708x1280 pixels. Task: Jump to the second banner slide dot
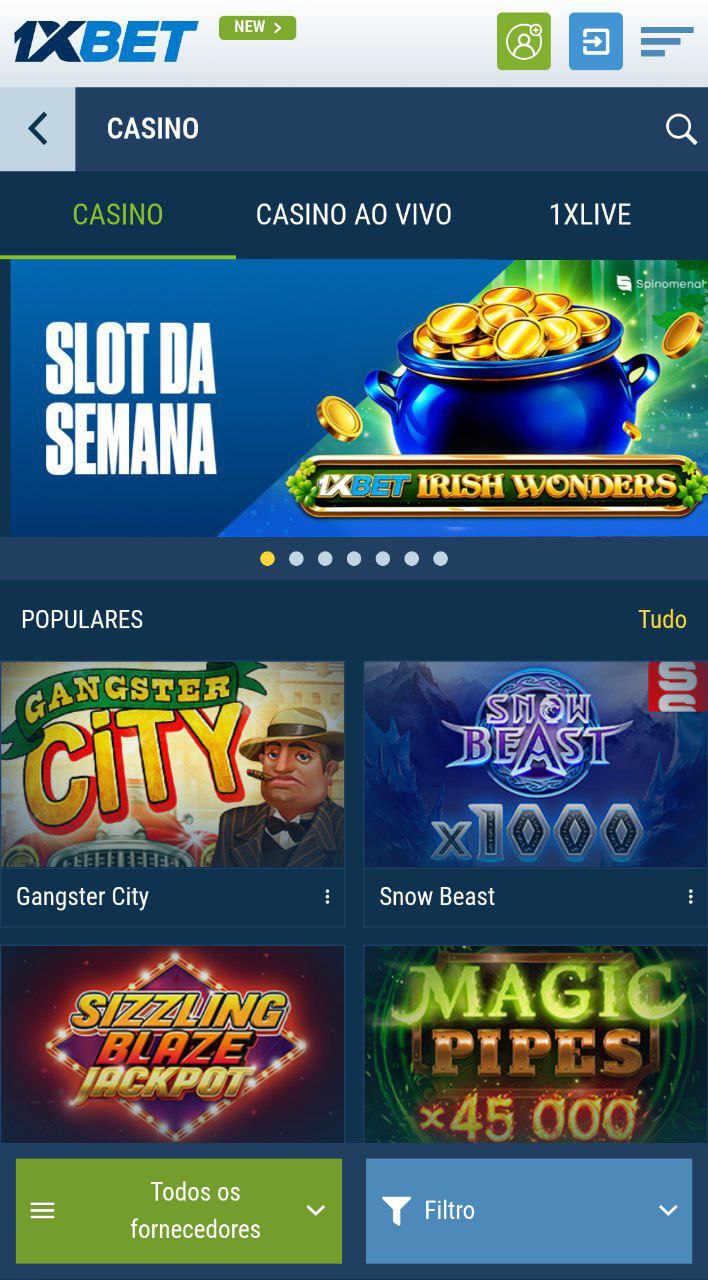[296, 559]
